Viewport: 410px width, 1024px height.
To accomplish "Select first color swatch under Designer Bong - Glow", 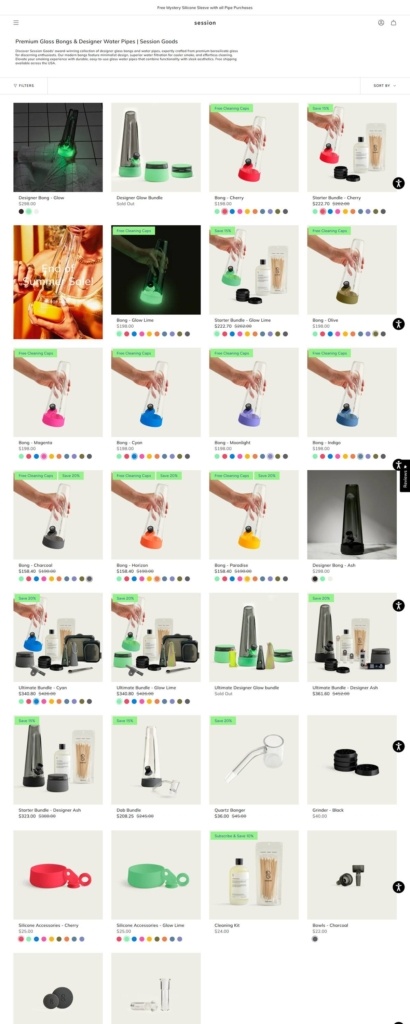I will point(21,212).
